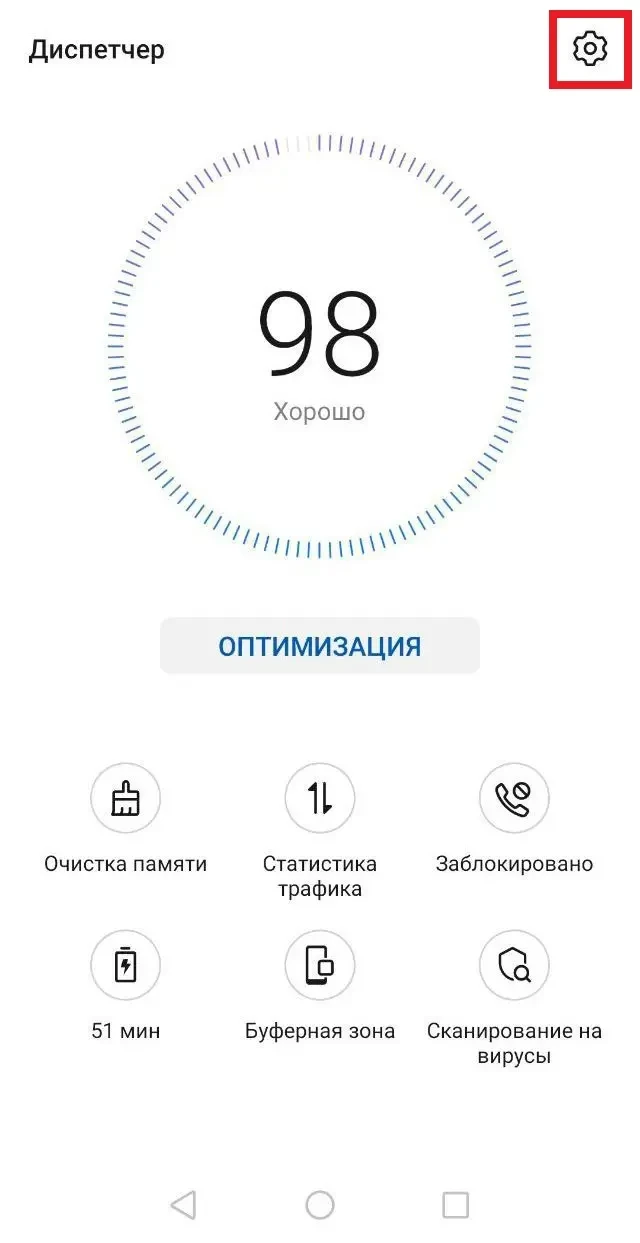Open Статистика трафика

(320, 799)
